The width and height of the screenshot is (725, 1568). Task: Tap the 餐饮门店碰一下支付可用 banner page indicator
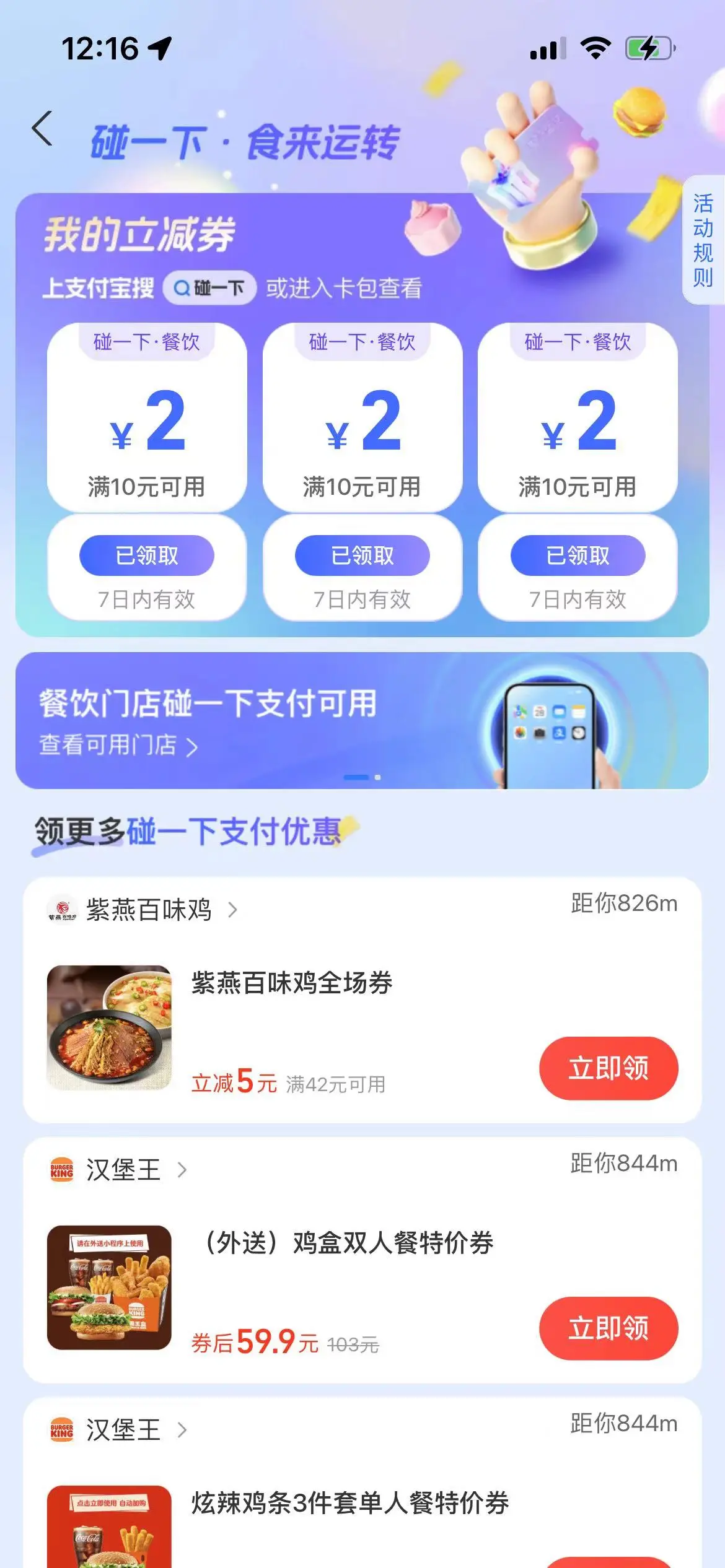tap(362, 777)
